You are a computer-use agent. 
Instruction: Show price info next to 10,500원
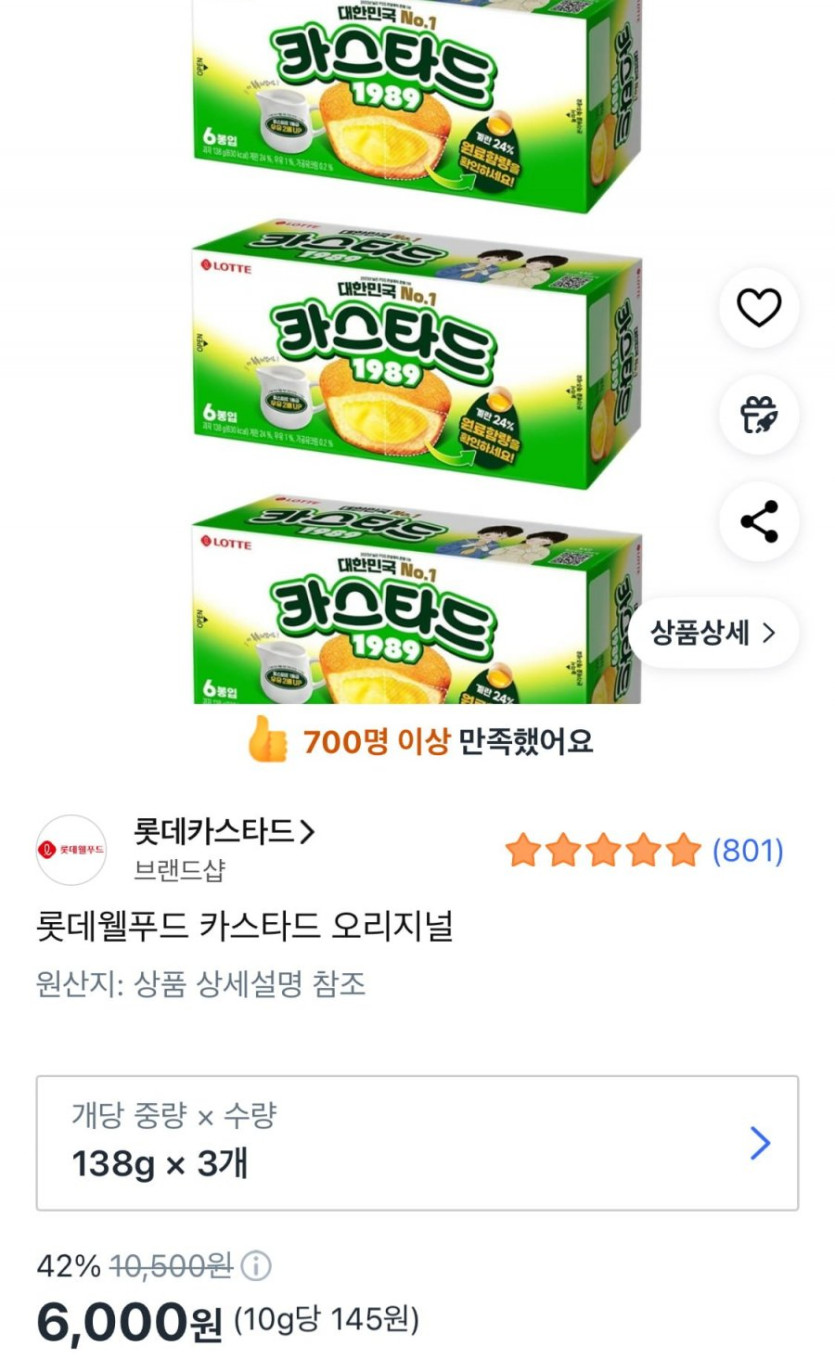pos(256,1267)
